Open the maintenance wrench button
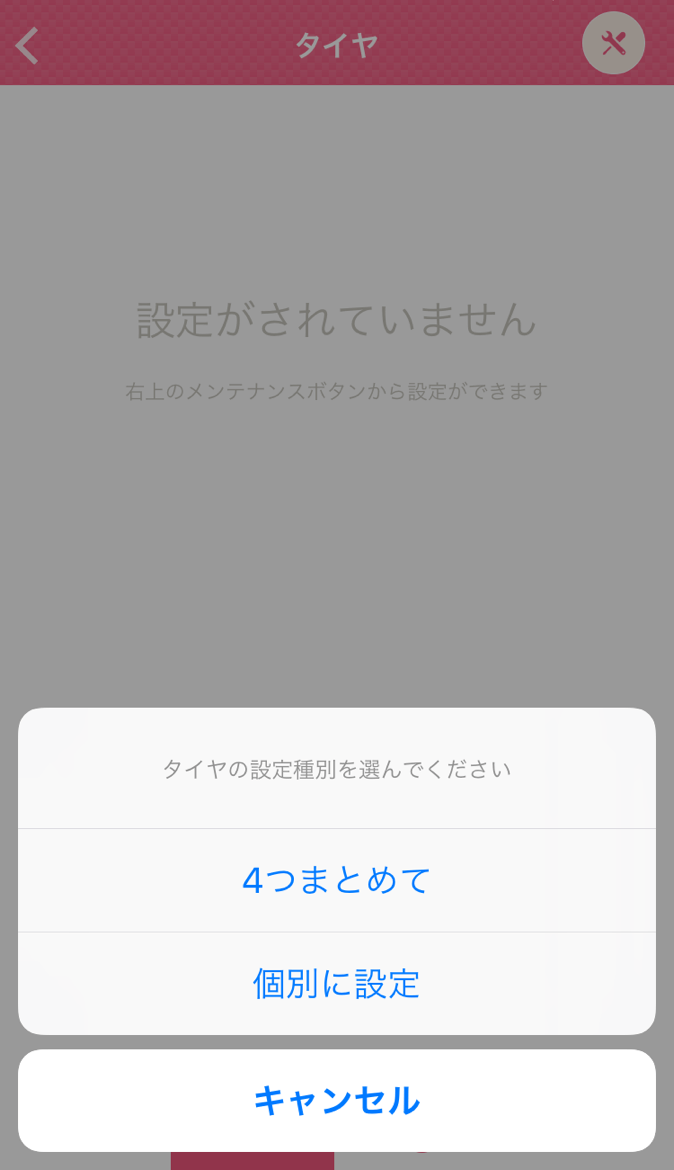 click(613, 43)
